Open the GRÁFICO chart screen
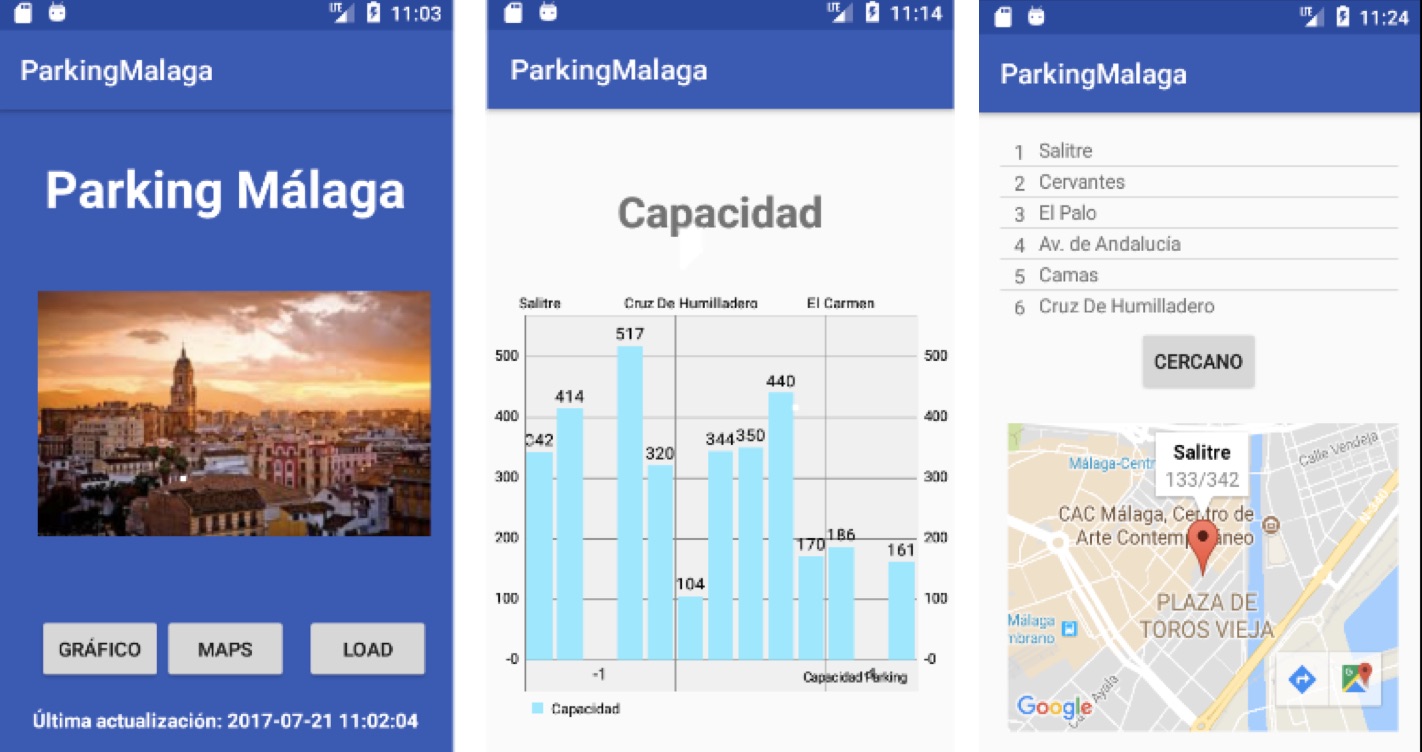The height and width of the screenshot is (752, 1422). click(x=99, y=649)
